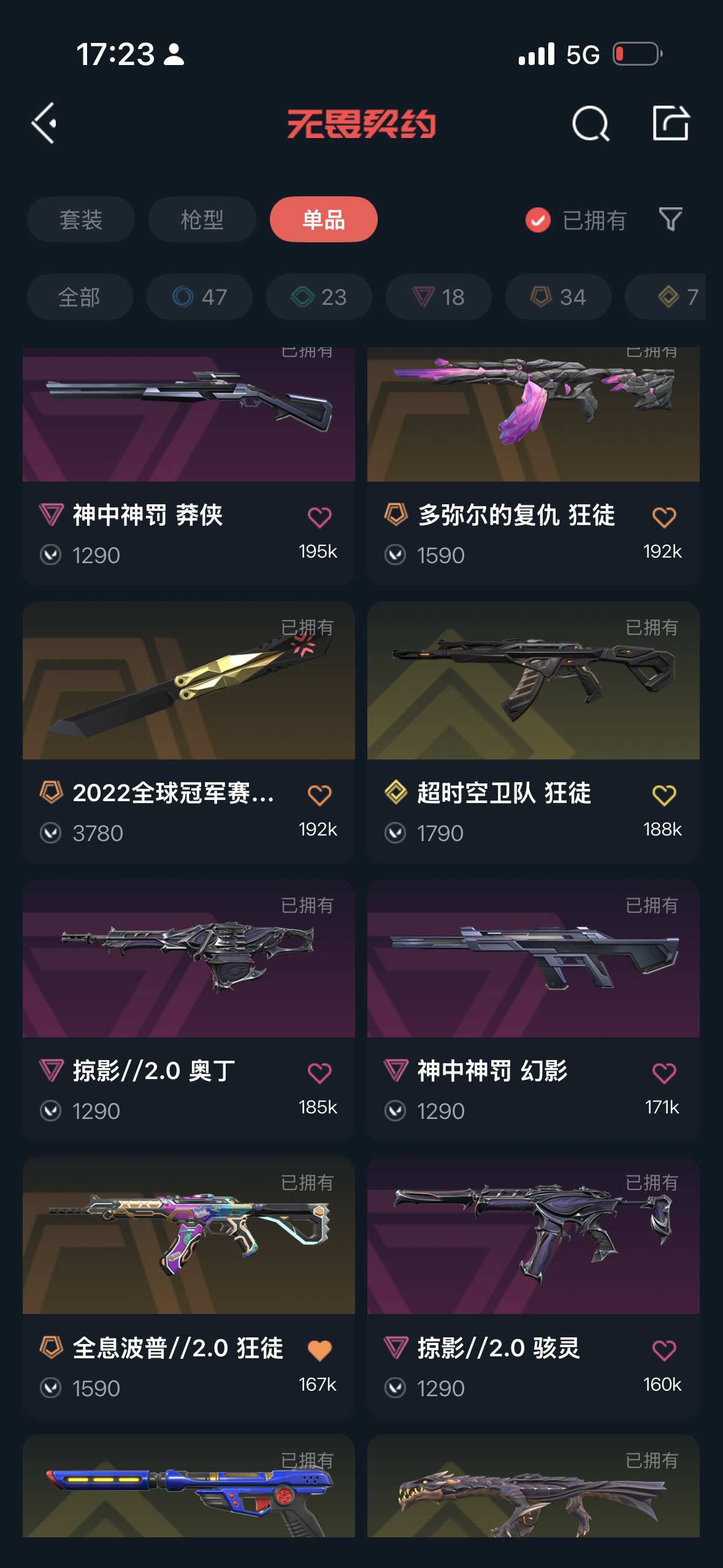
Task: Filter by the tier chip showing 47
Action: click(x=199, y=297)
